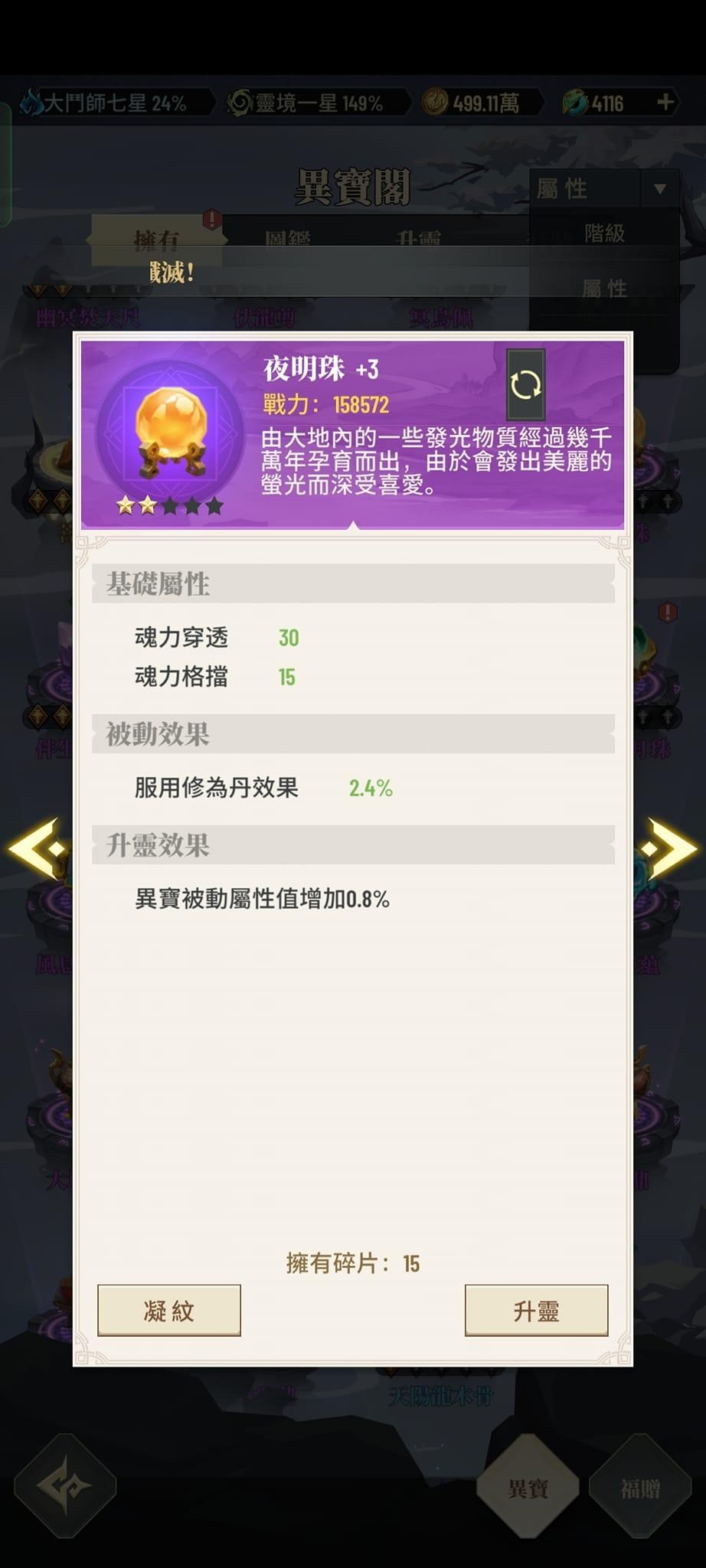The height and width of the screenshot is (1568, 706).
Task: Tap the back diamond button at the bottom
Action: [x=66, y=1486]
